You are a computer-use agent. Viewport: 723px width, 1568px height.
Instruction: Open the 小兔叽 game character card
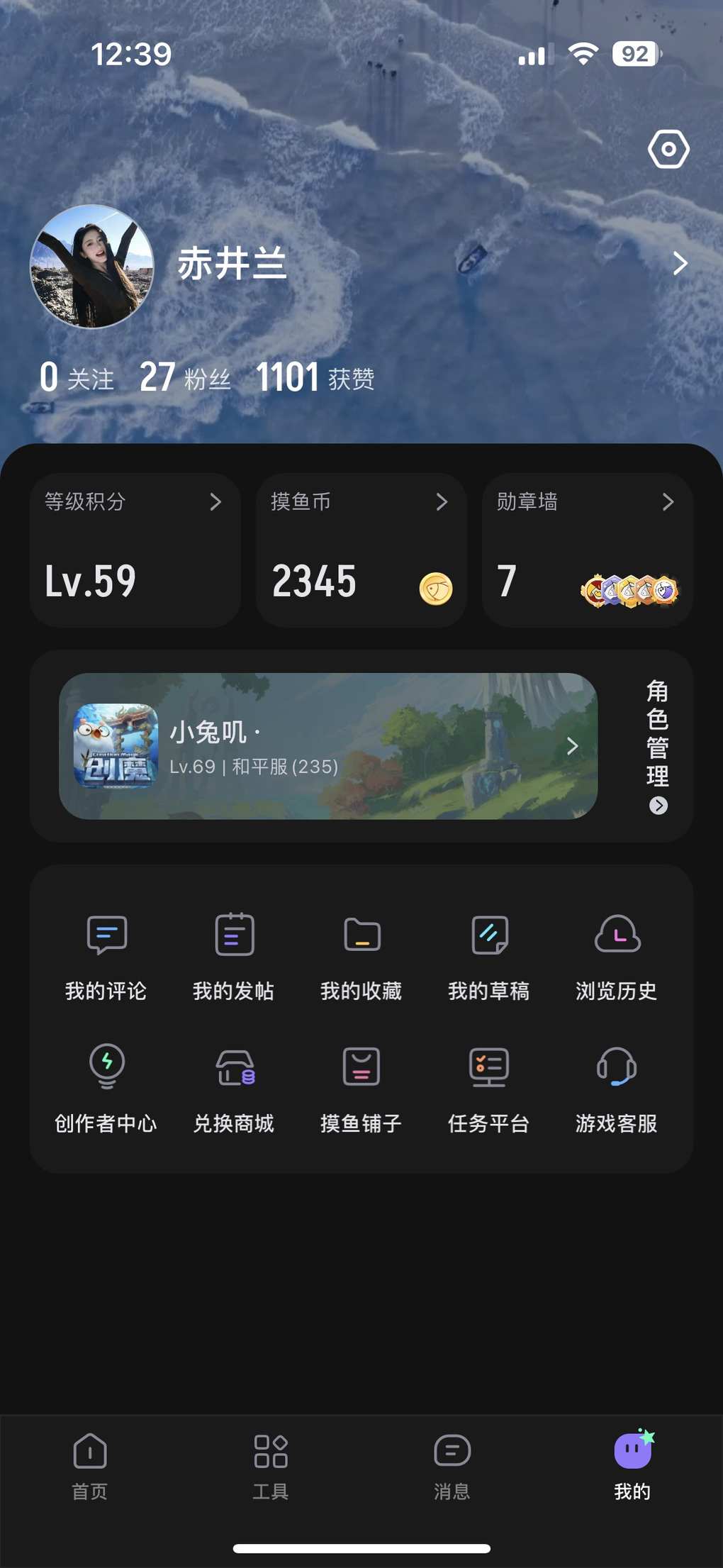point(328,746)
